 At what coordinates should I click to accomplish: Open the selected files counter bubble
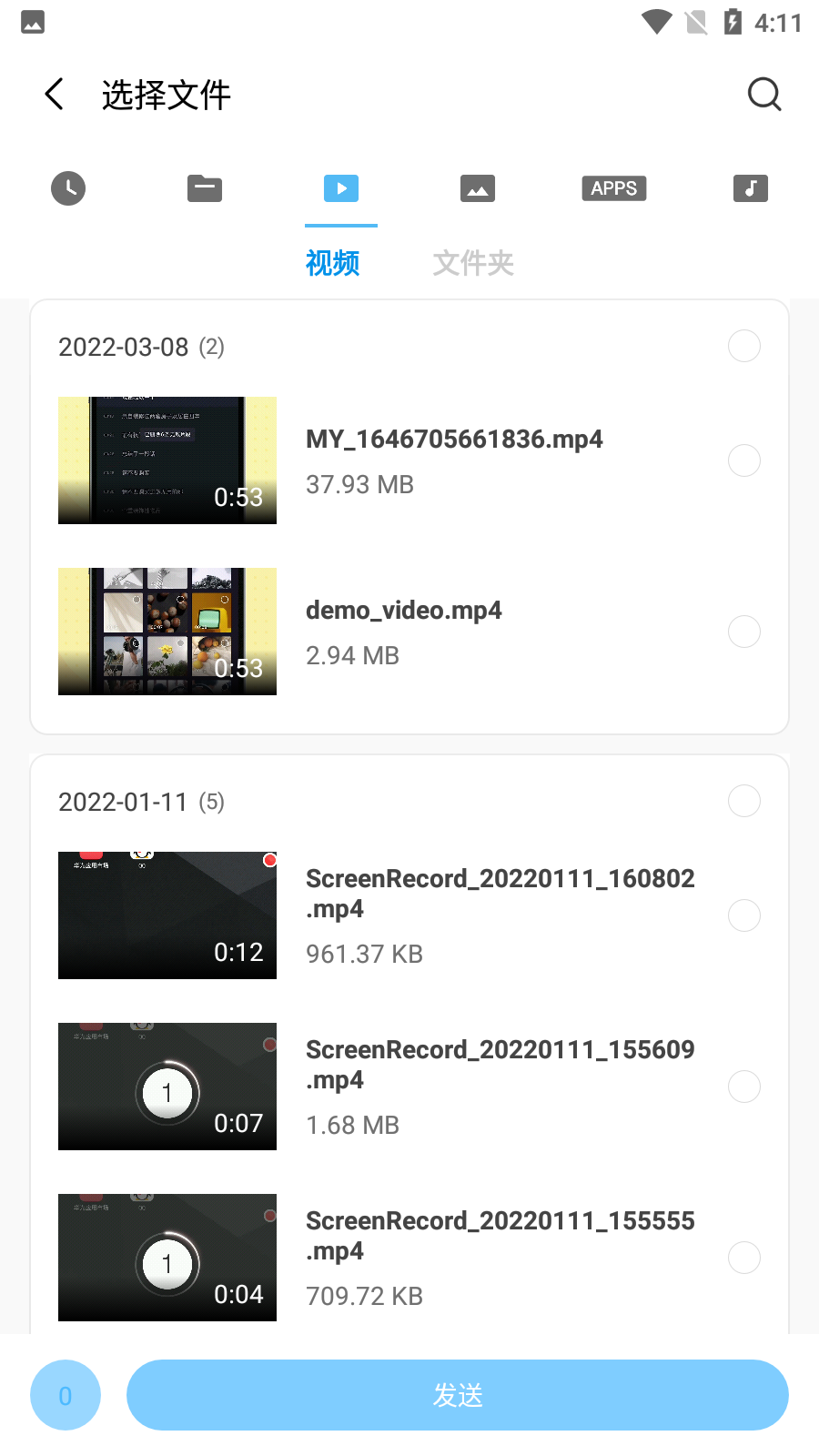pos(66,1395)
